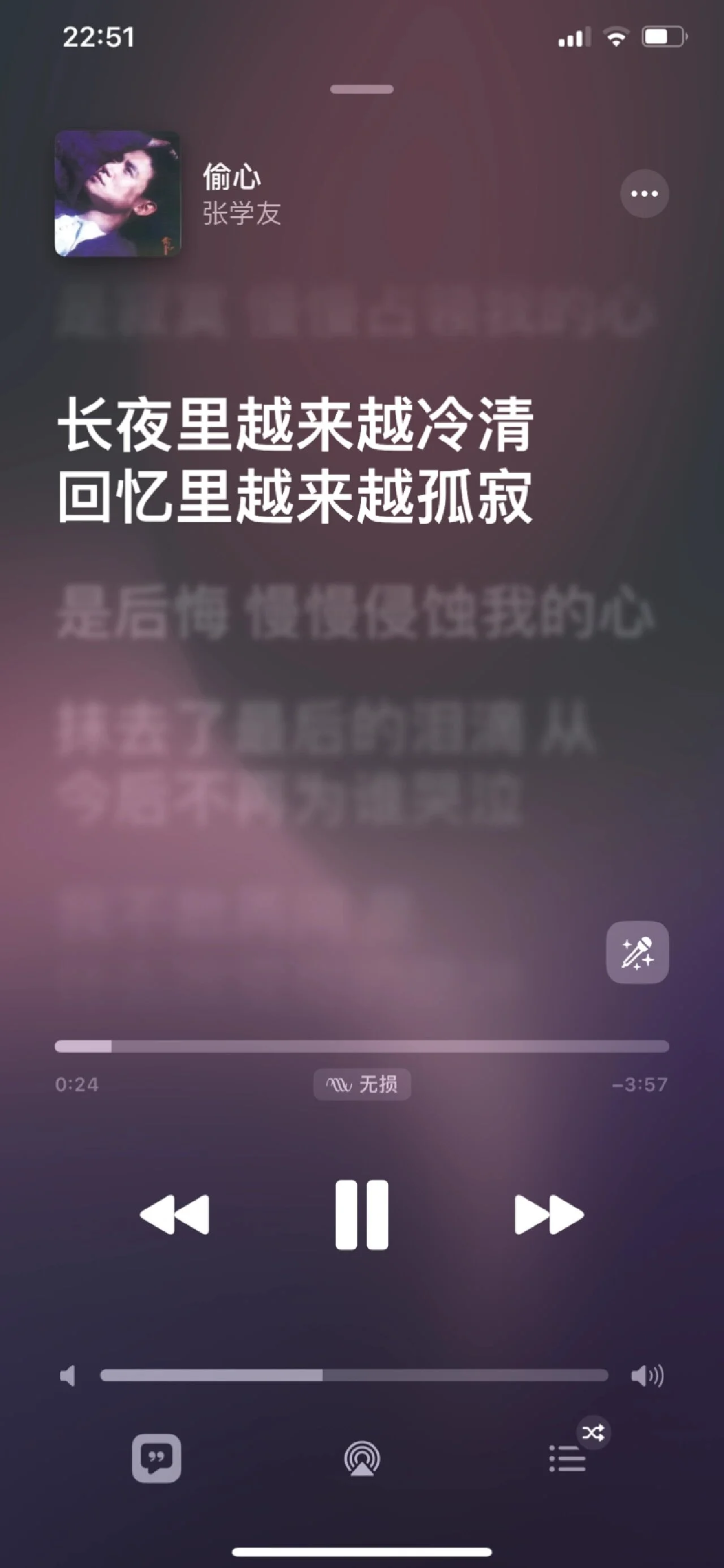Viewport: 724px width, 1568px height.
Task: Tap the 无损 lossless audio badge
Action: coord(362,1084)
